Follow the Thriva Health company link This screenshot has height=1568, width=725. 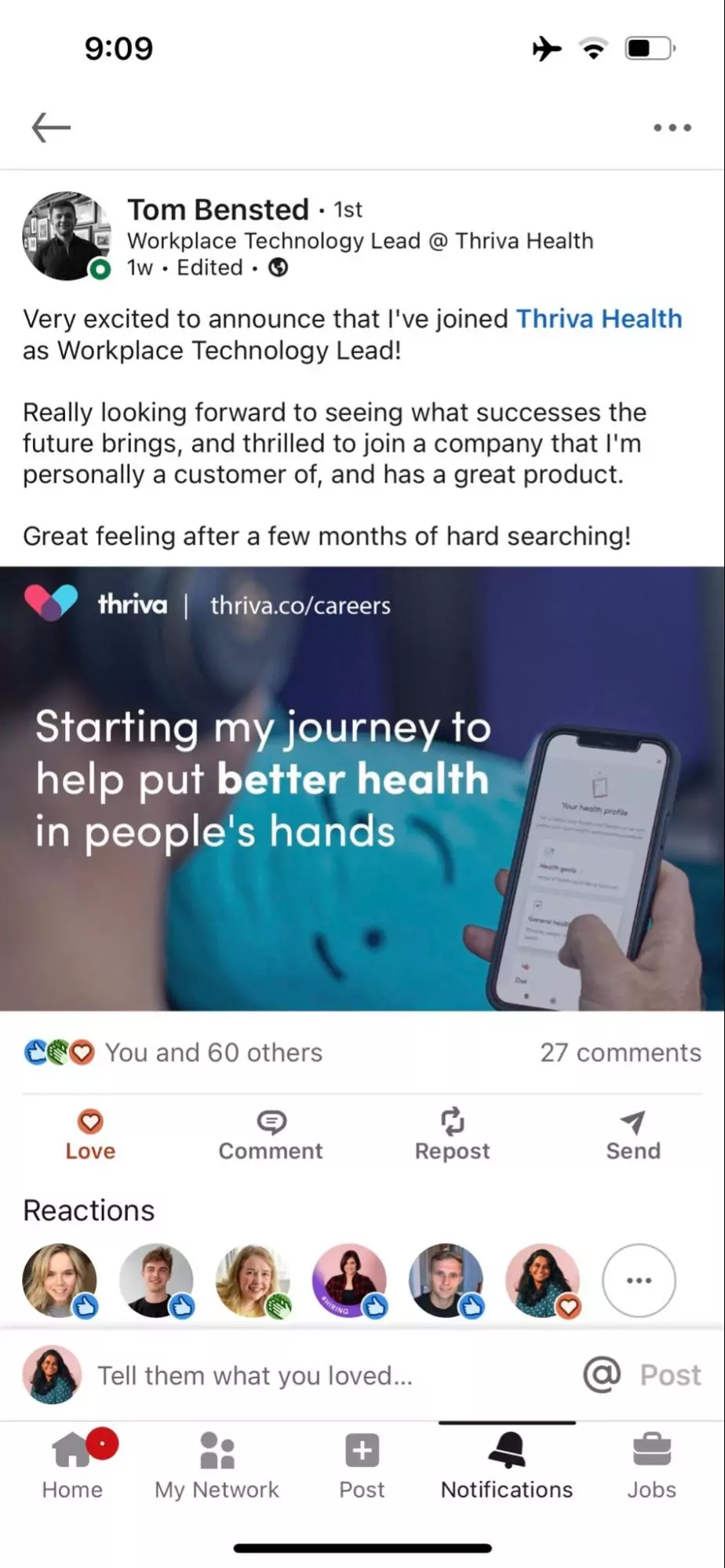coord(599,318)
